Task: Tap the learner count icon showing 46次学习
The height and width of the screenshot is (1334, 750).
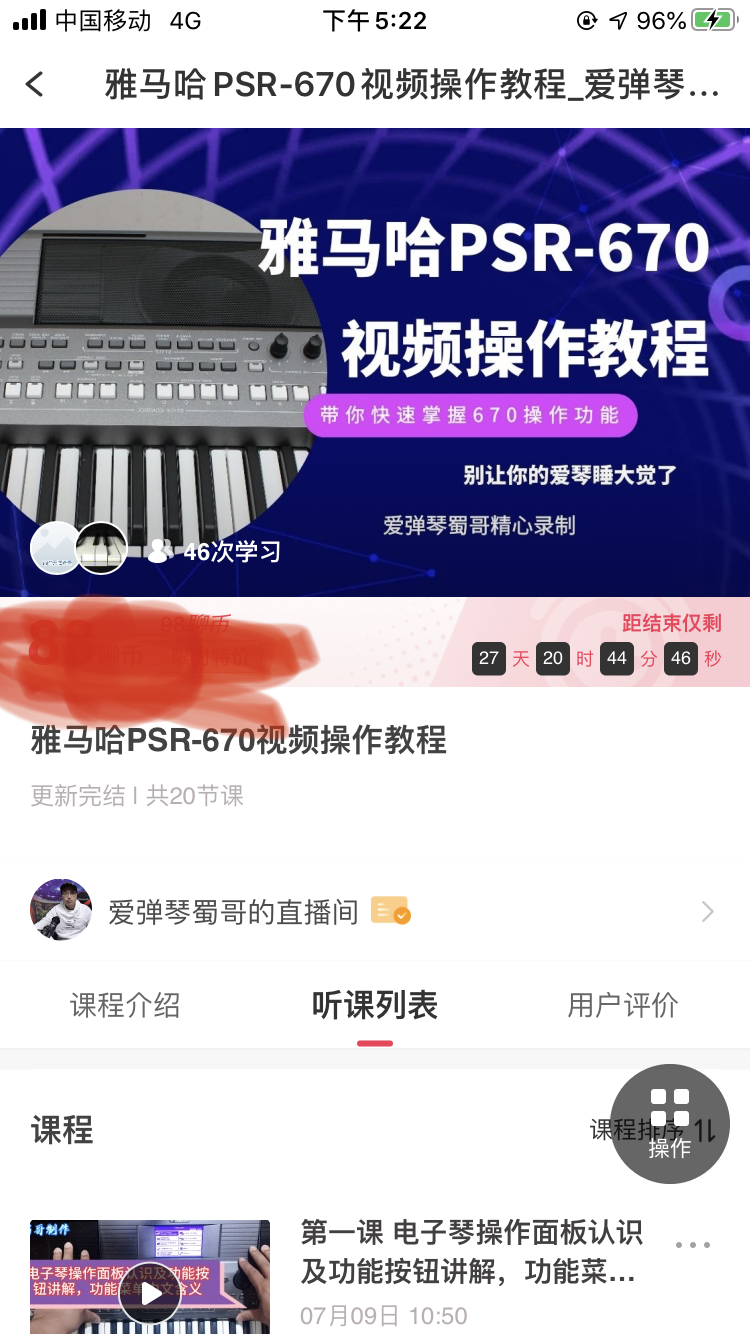Action: point(158,550)
